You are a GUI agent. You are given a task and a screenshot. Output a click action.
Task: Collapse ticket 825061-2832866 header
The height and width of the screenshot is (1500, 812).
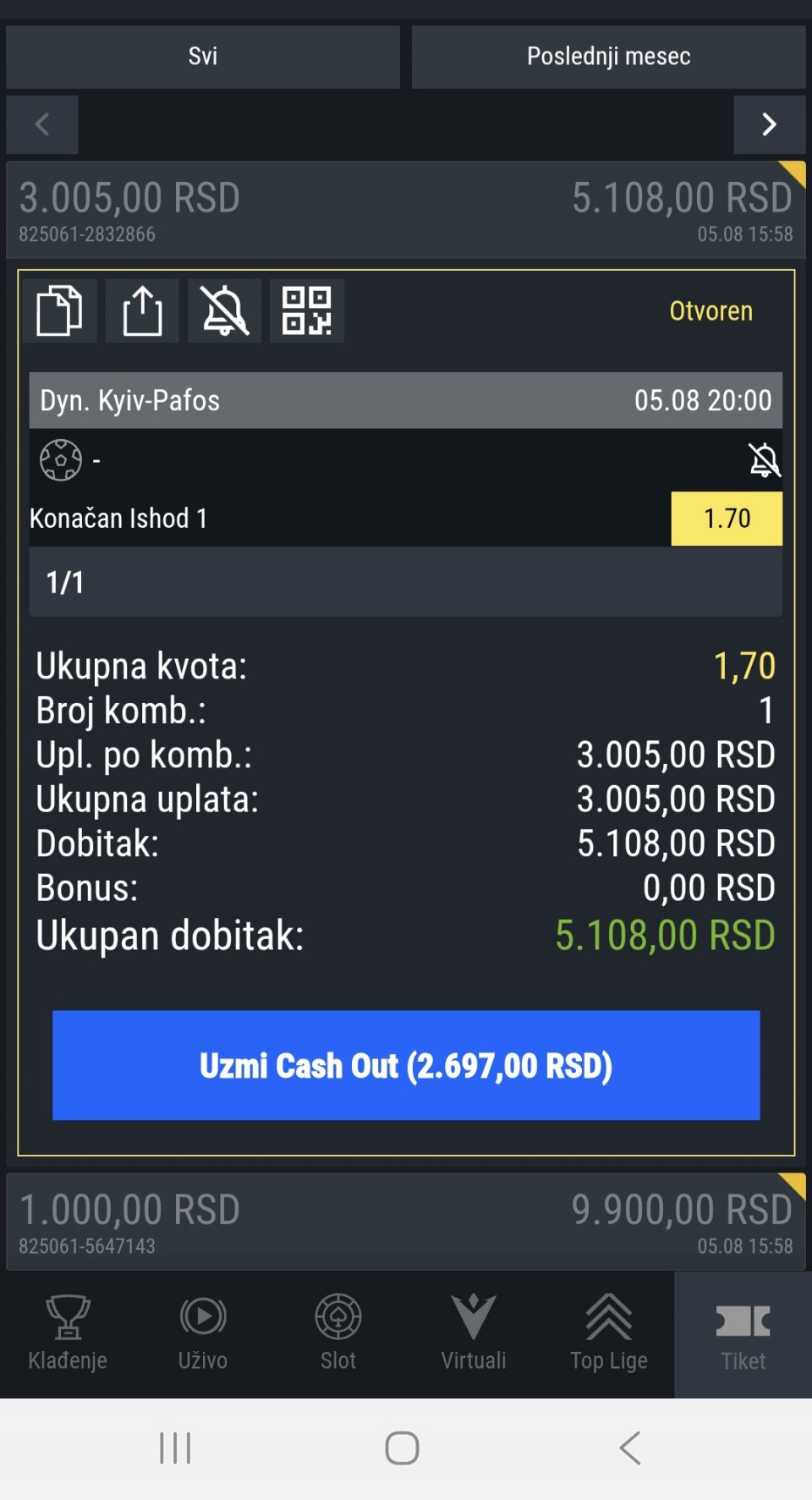point(406,210)
